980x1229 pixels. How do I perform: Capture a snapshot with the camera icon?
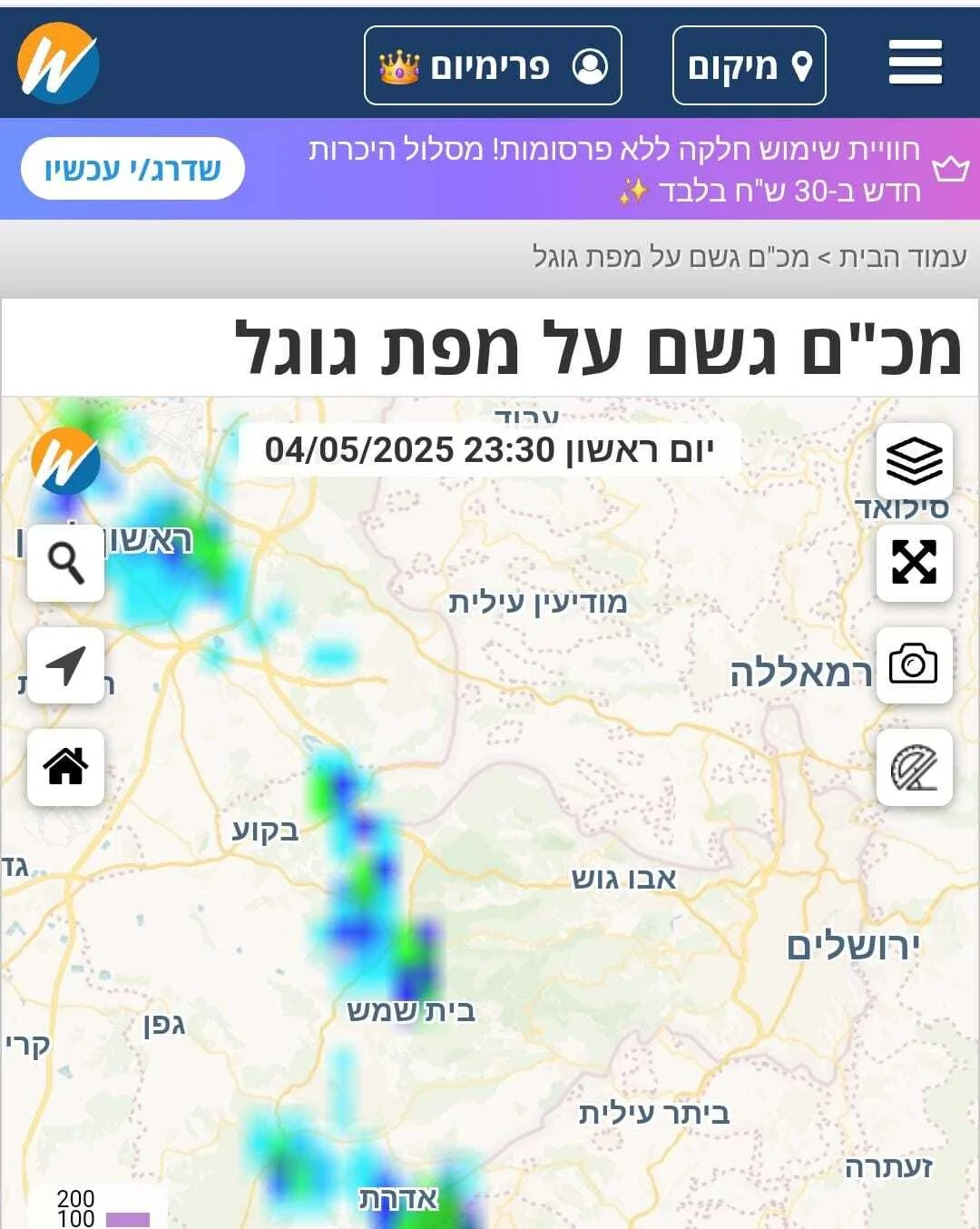coord(914,664)
